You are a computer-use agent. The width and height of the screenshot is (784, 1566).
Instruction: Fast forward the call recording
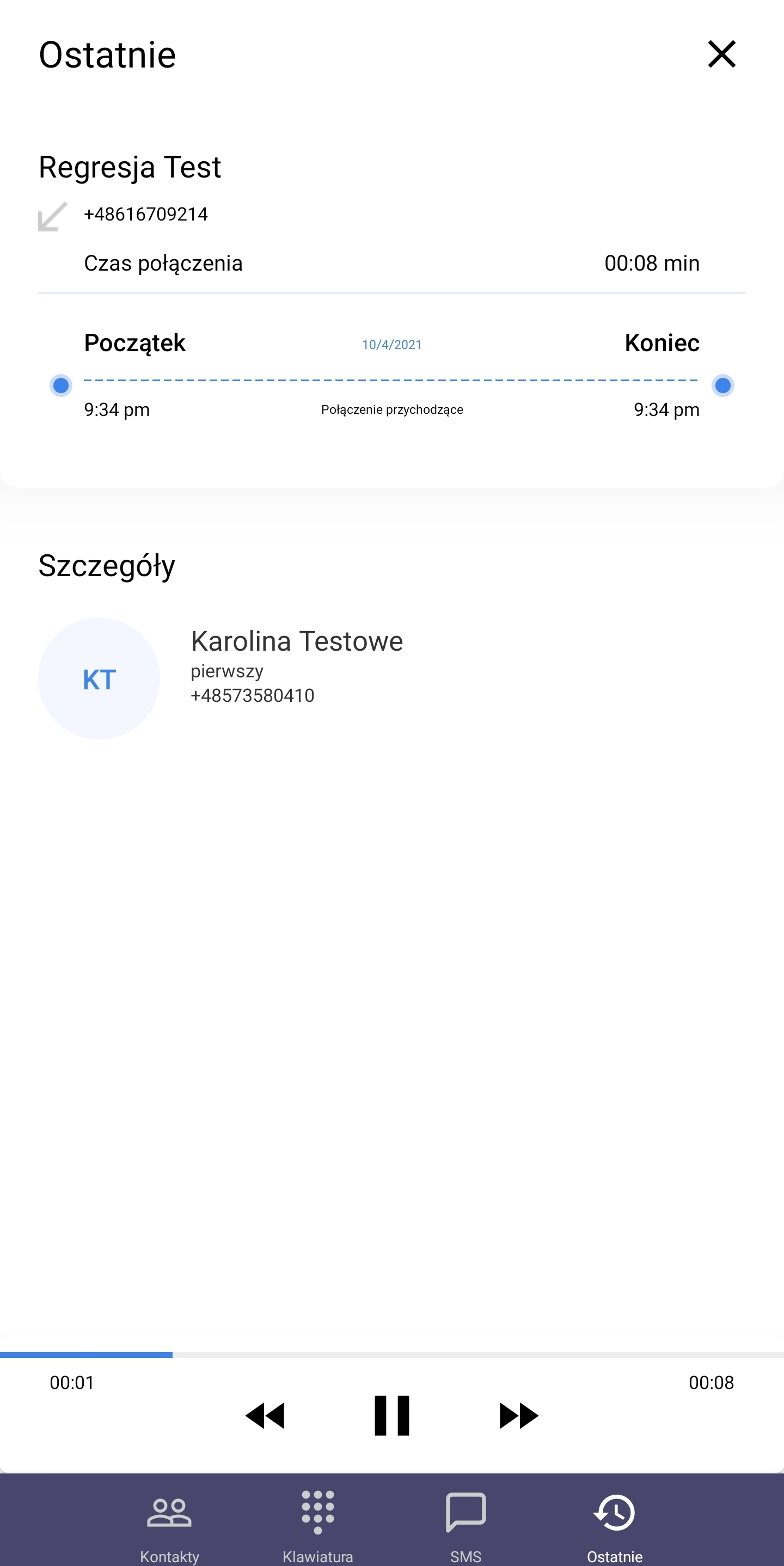518,1416
